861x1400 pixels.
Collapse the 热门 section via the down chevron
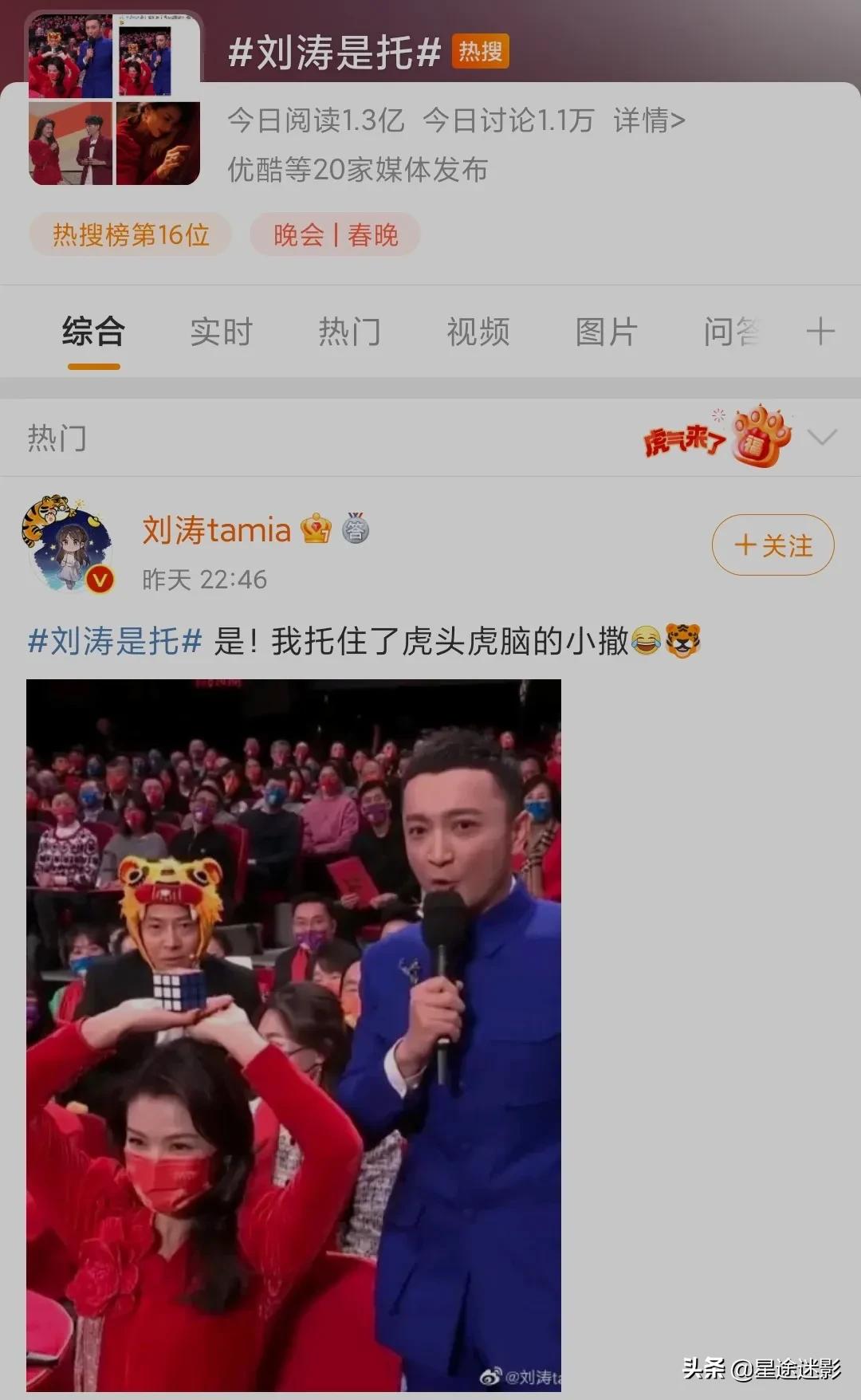[x=821, y=437]
